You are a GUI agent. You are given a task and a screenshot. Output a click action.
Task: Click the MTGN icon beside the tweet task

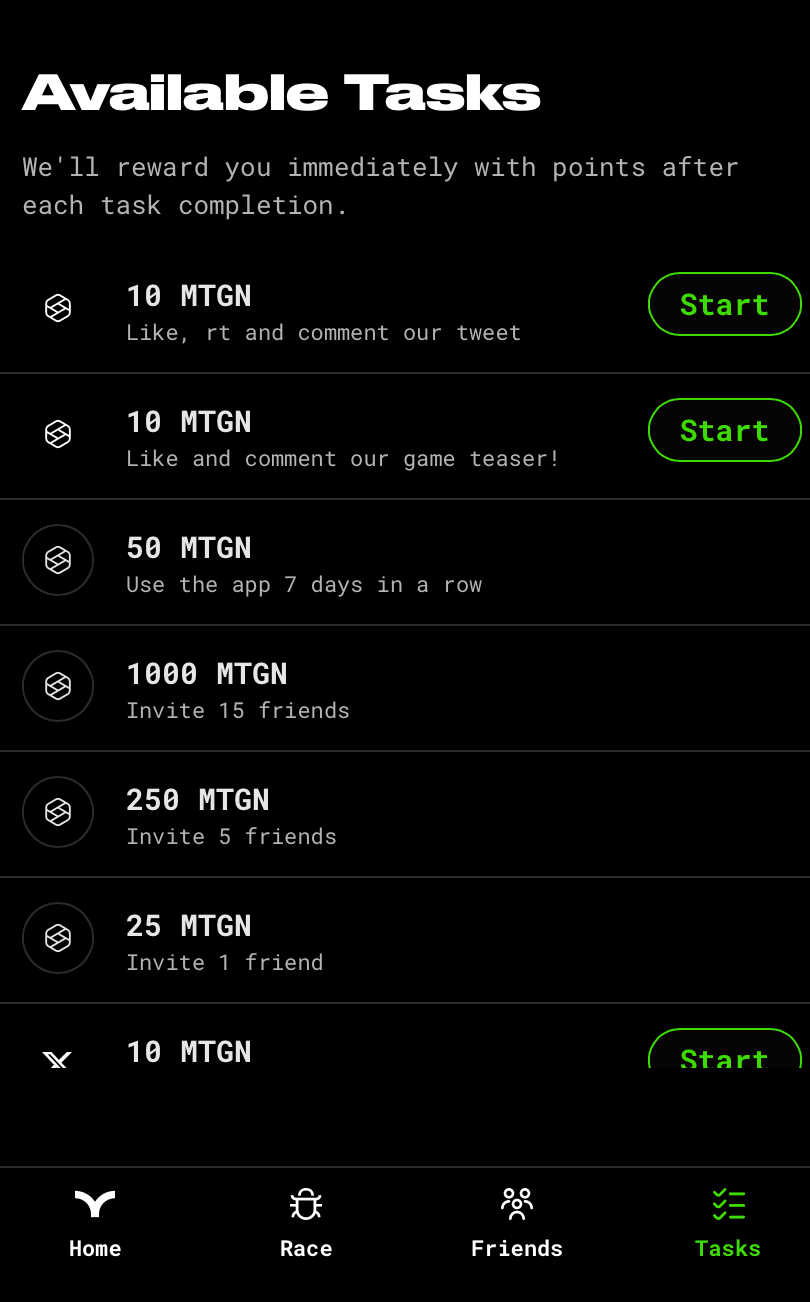click(57, 307)
